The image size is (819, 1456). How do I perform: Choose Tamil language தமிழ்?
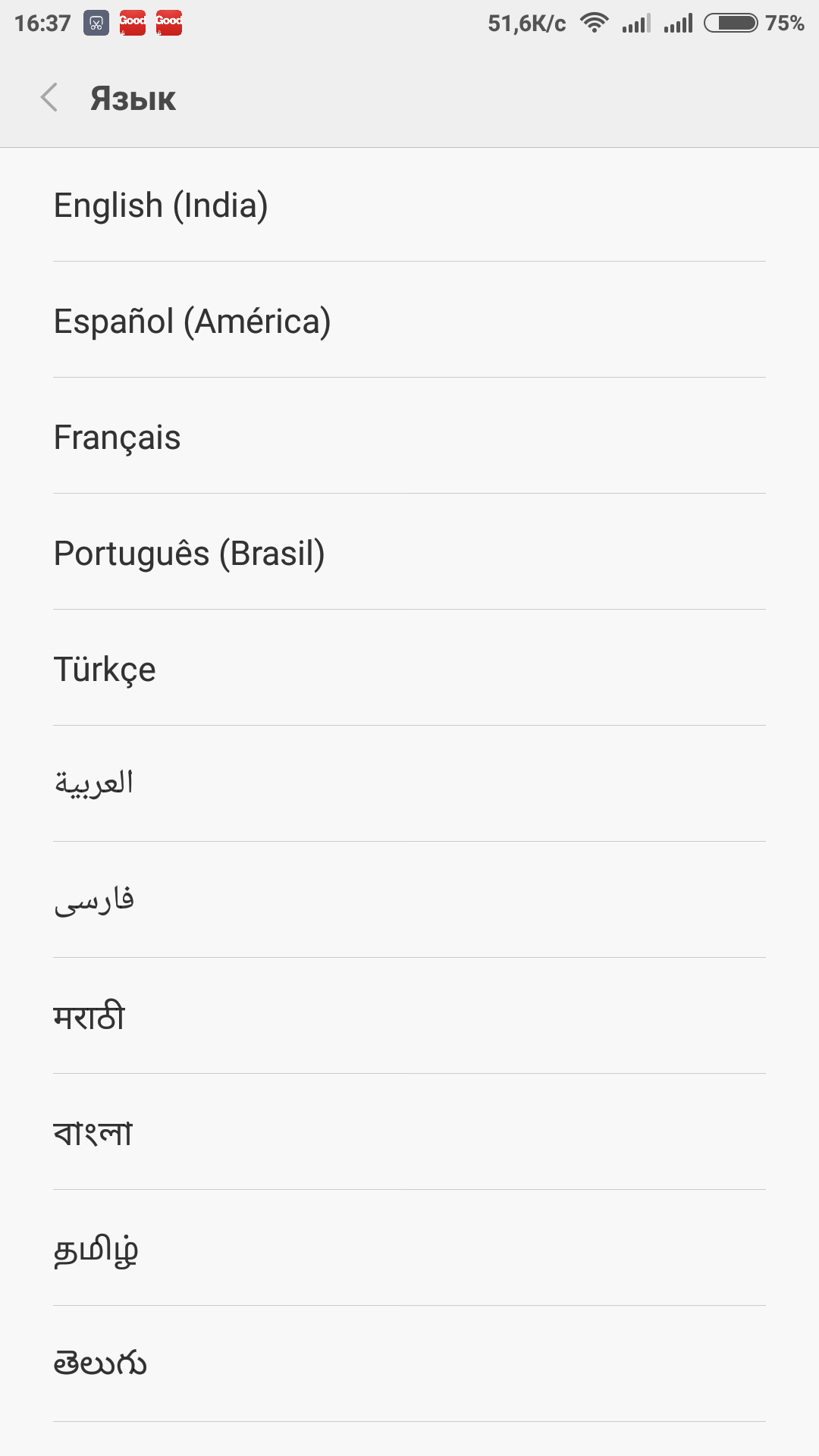409,1248
